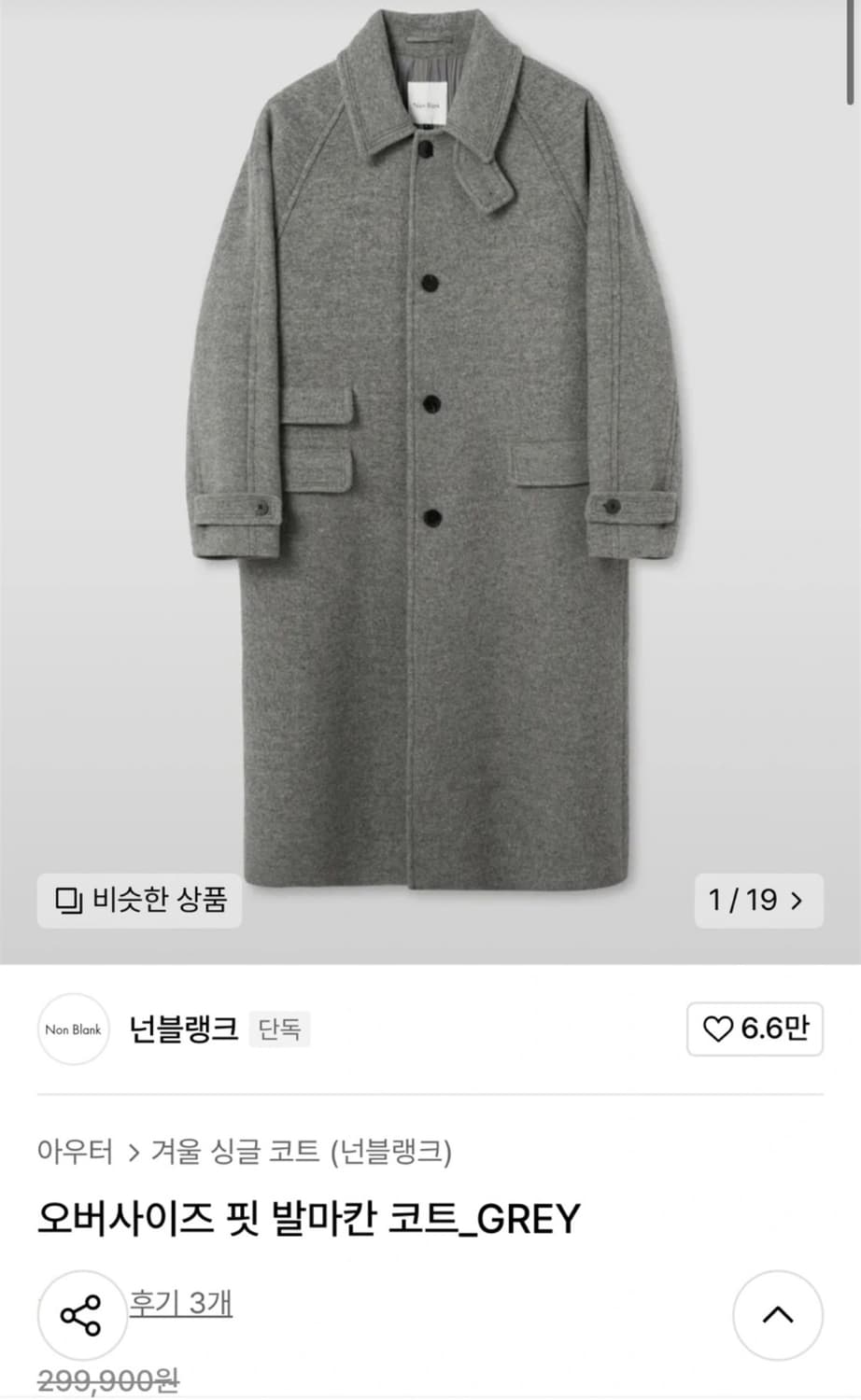The height and width of the screenshot is (1400, 861).
Task: Select the Non Blank circular brand logo
Action: click(73, 1031)
